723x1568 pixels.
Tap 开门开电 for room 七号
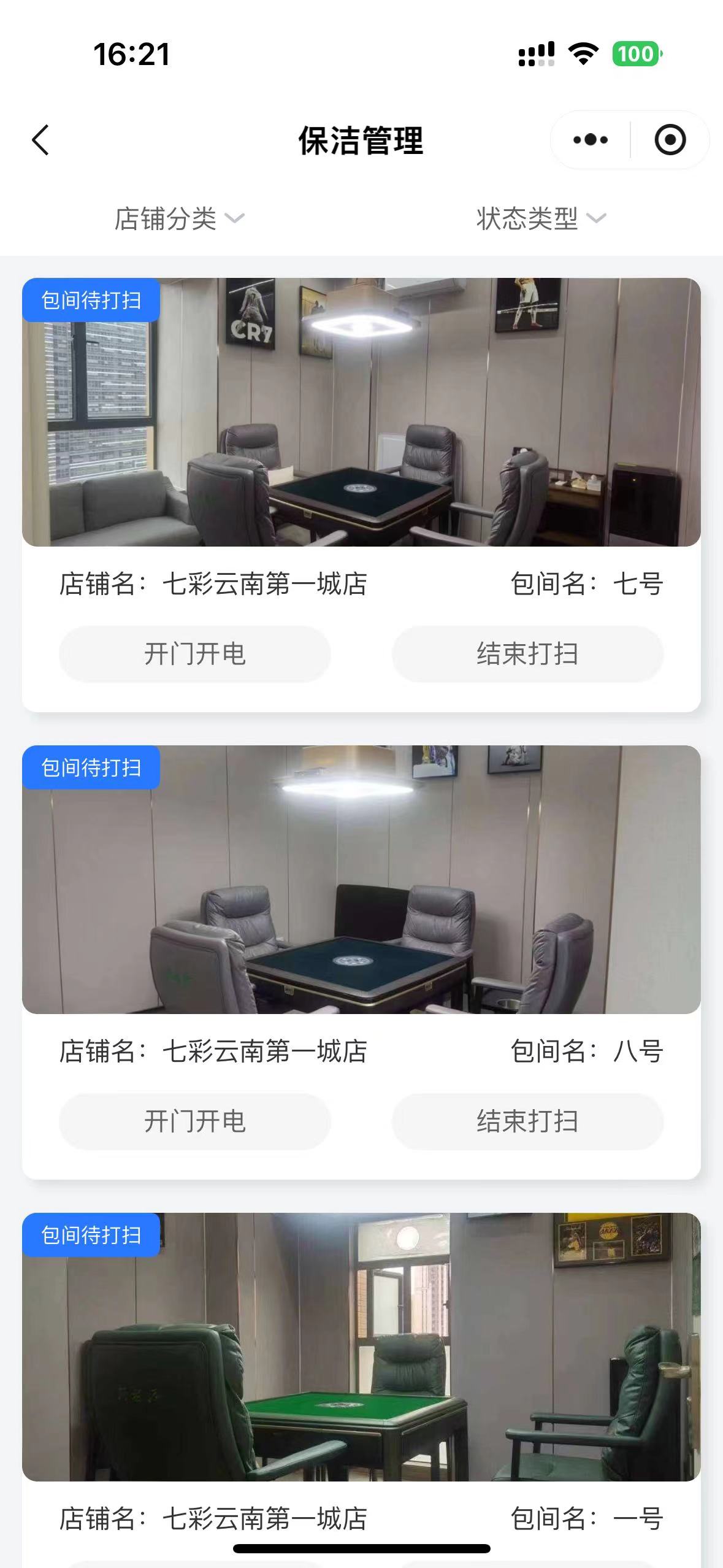click(x=195, y=654)
